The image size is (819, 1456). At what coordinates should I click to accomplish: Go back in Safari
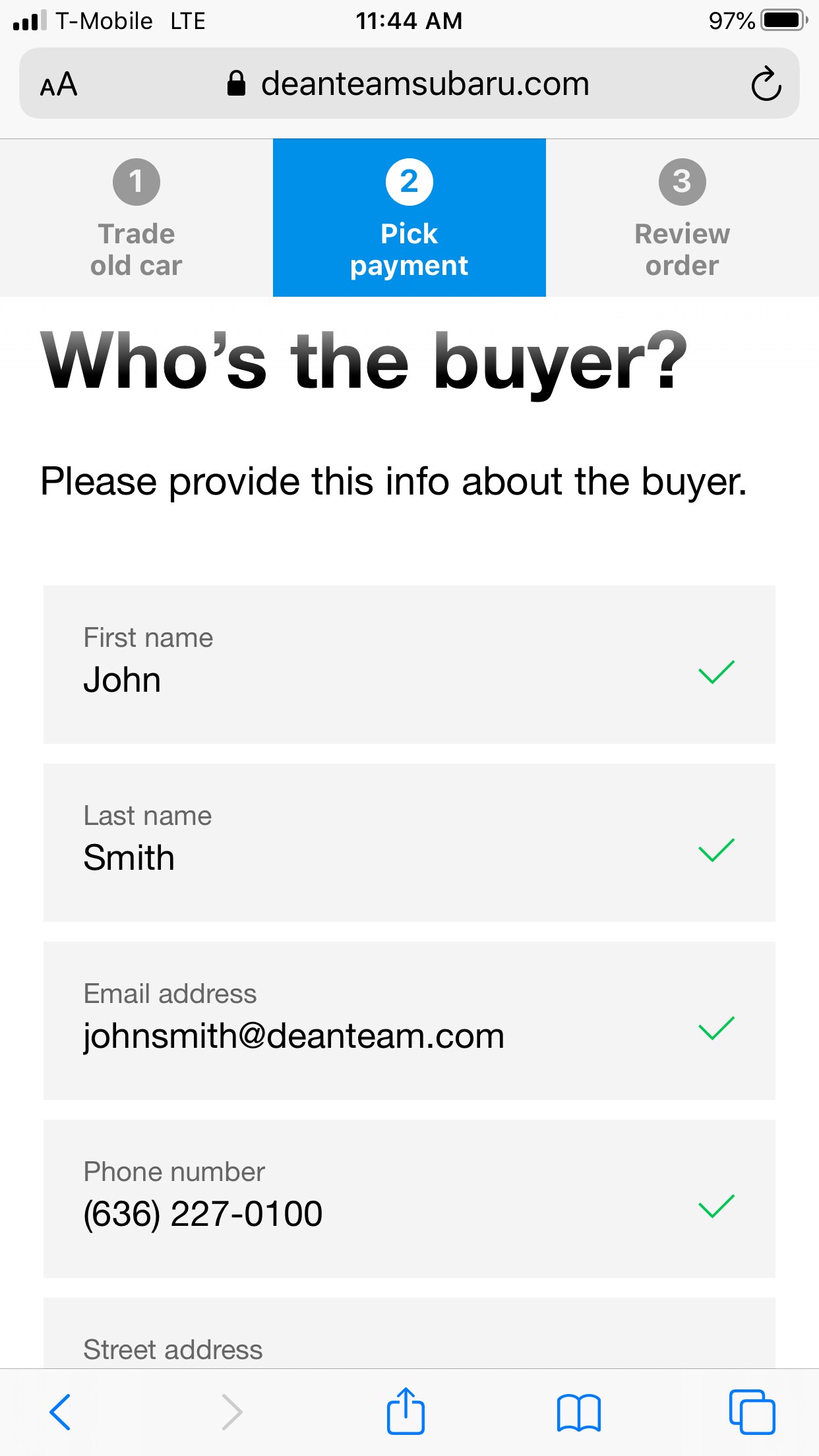pos(61,1412)
